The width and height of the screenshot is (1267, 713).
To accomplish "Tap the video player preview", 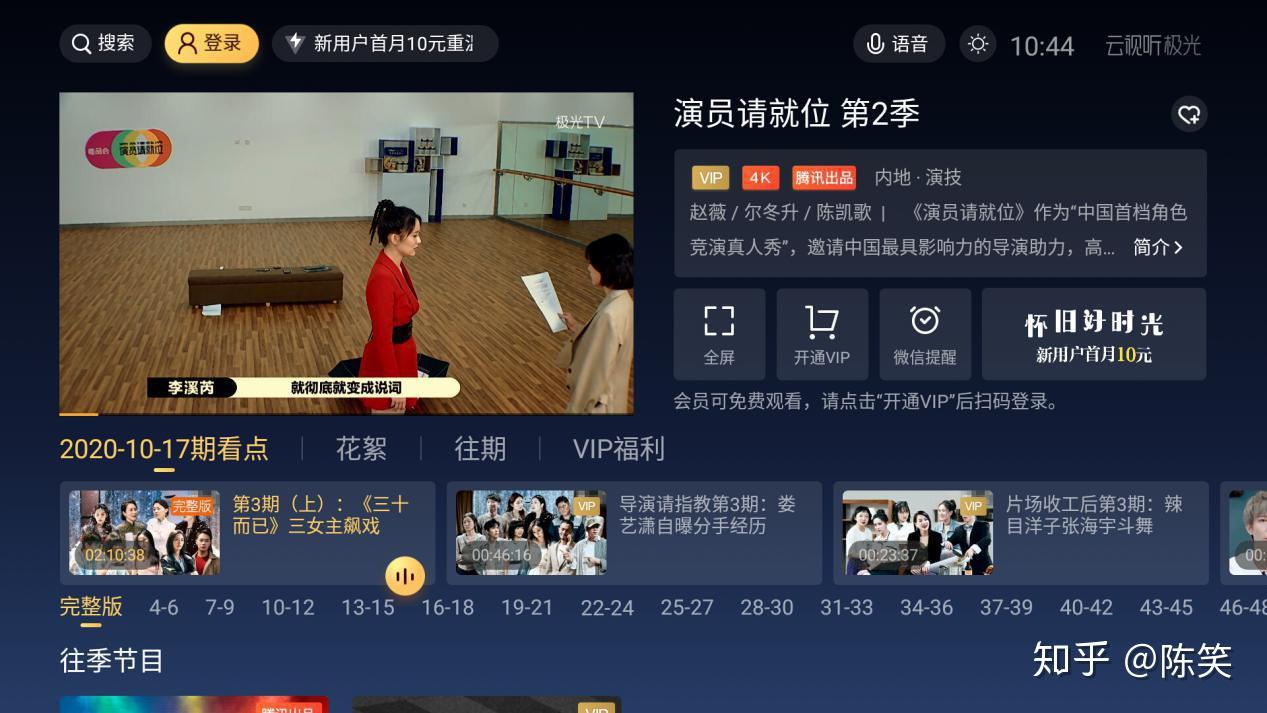I will tap(346, 253).
